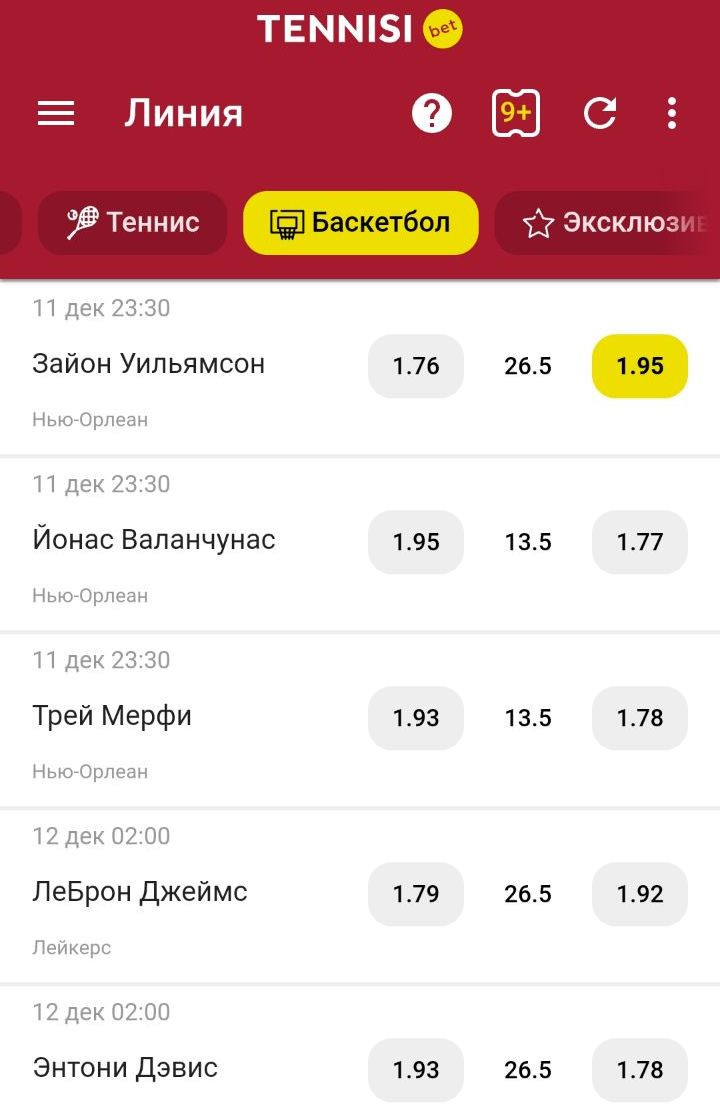Screen dimensions: 720x1106
Task: Pick odds 1.78 for Энтони Дэвис
Action: click(640, 1070)
